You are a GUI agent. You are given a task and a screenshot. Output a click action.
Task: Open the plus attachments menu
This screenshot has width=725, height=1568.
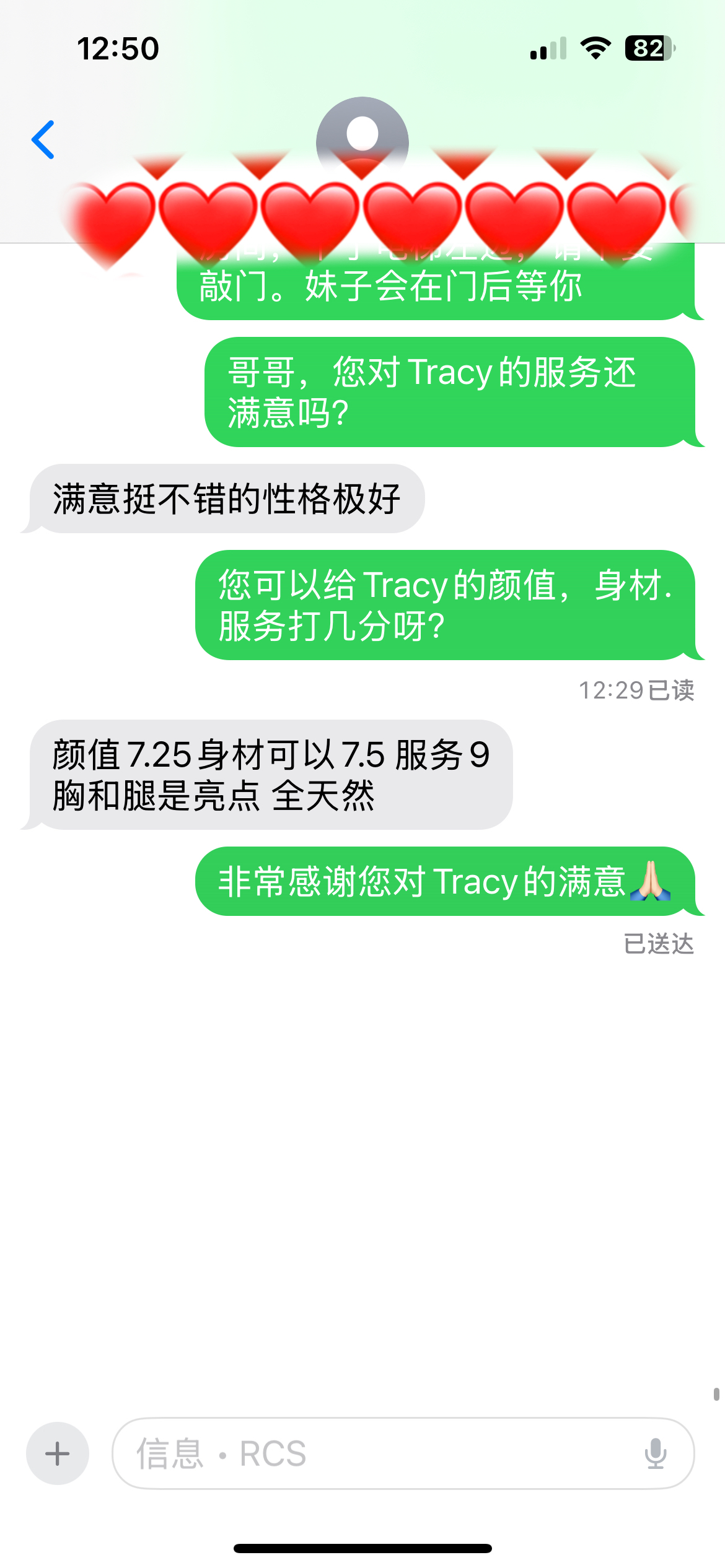pos(58,1453)
